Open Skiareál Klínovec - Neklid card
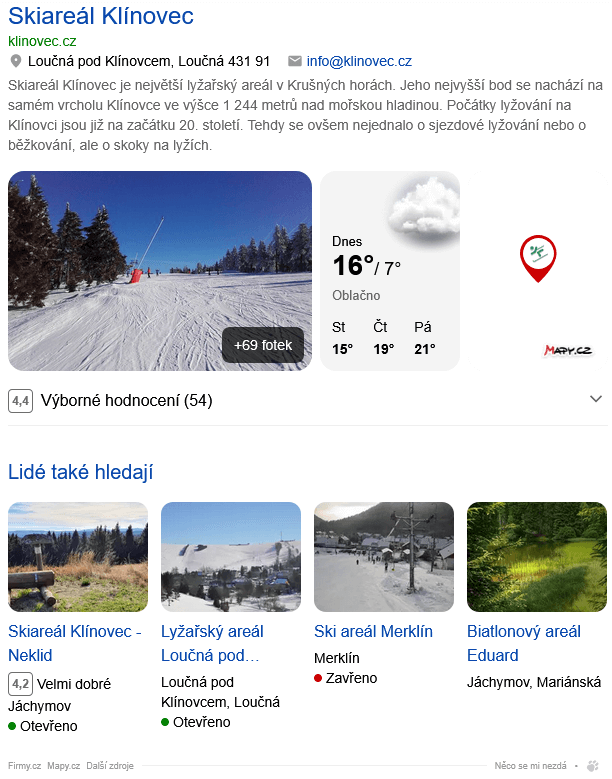Screen dimensions: 612x779 point(75,643)
